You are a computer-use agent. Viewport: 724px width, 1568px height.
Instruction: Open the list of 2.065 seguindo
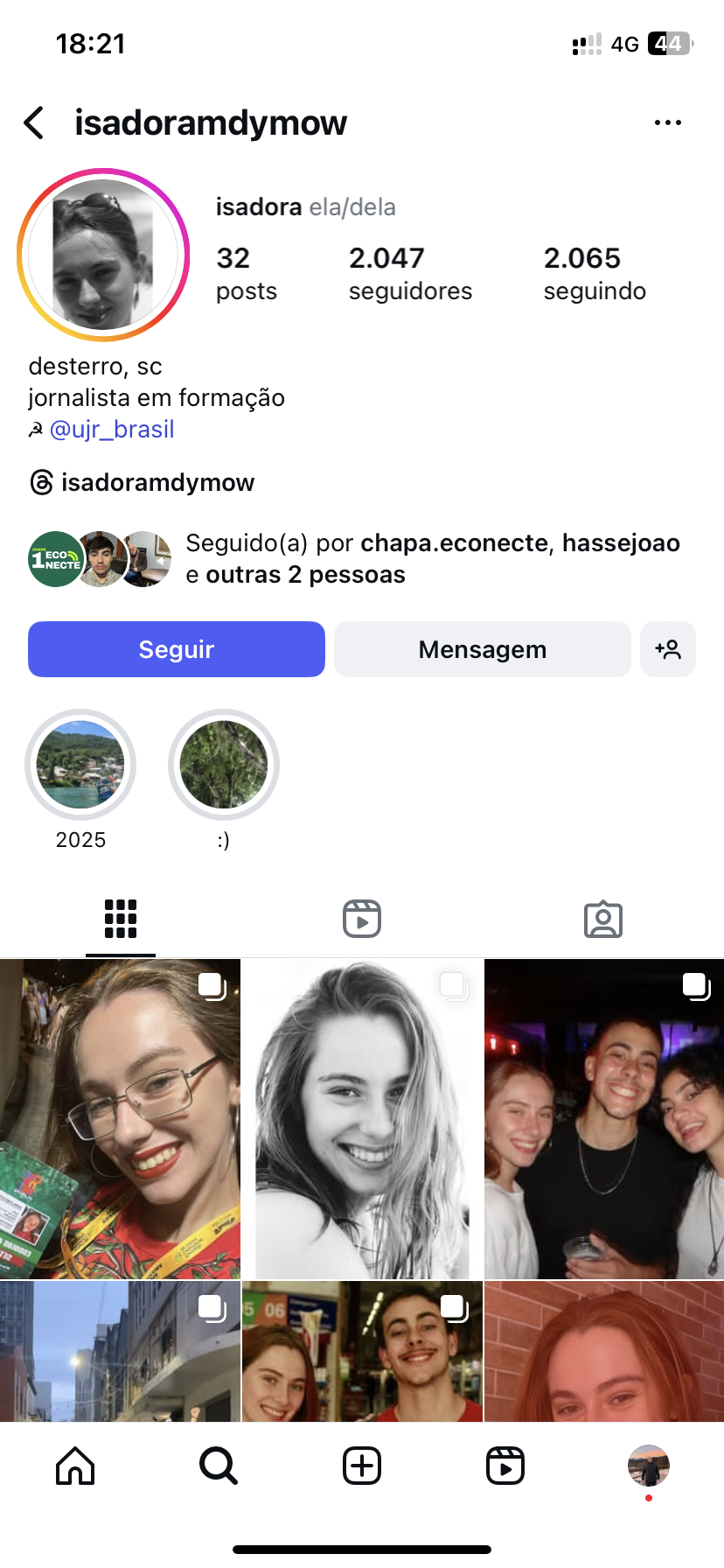595,273
